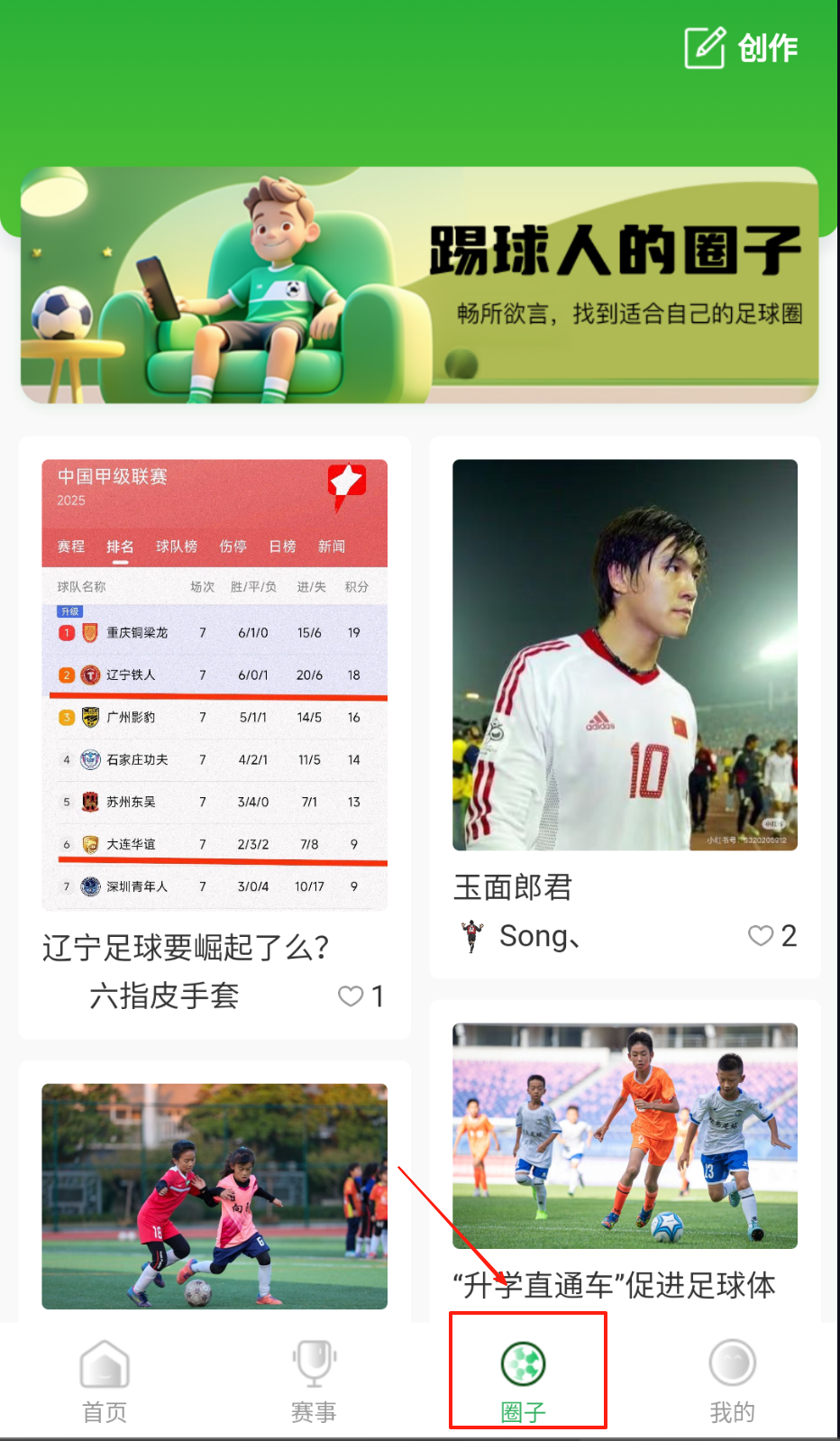Viewport: 840px width, 1441px height.
Task: Open the 升学直通车 football post
Action: pos(625,1136)
